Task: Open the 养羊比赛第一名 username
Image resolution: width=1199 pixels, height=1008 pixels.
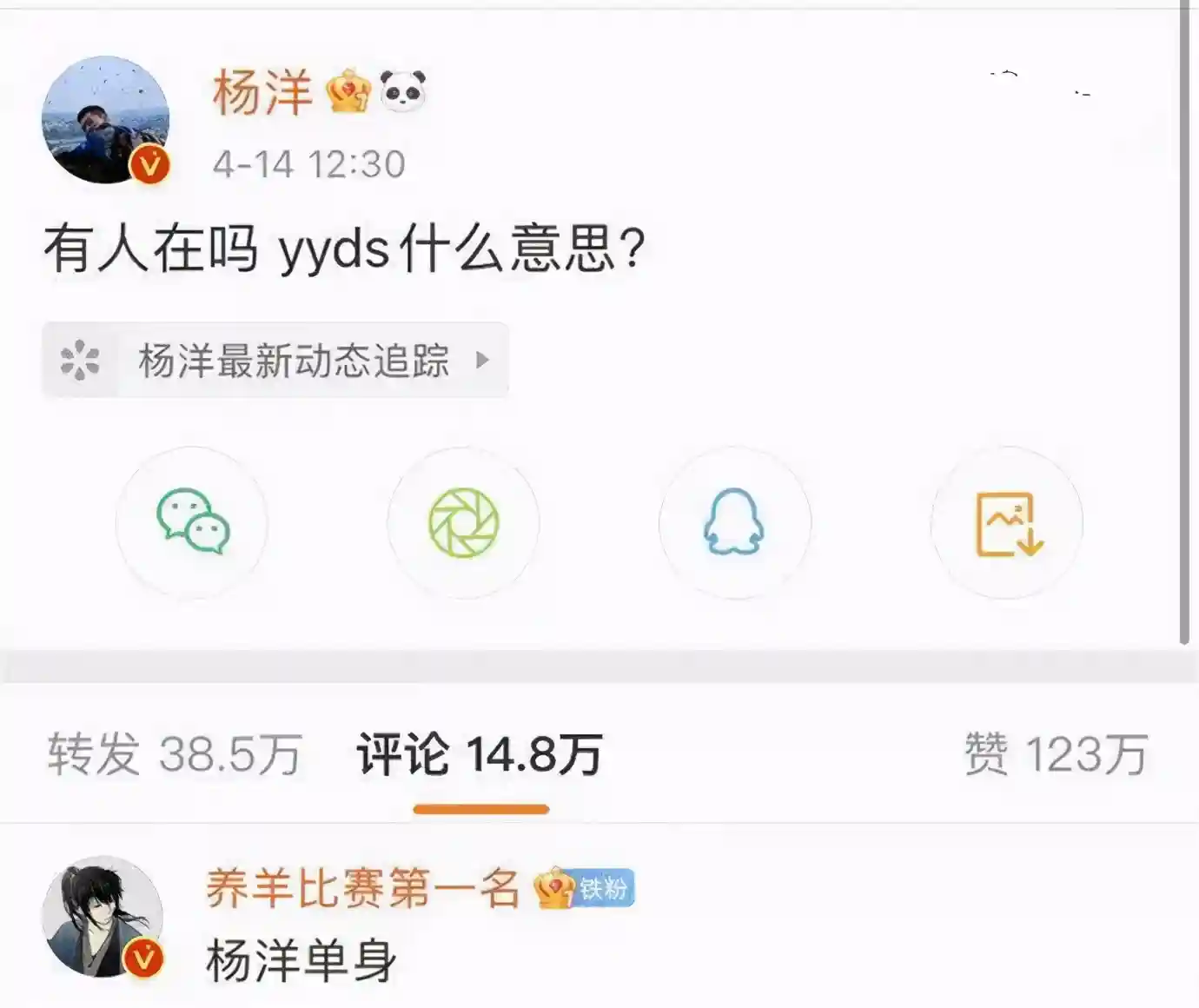Action: (363, 888)
